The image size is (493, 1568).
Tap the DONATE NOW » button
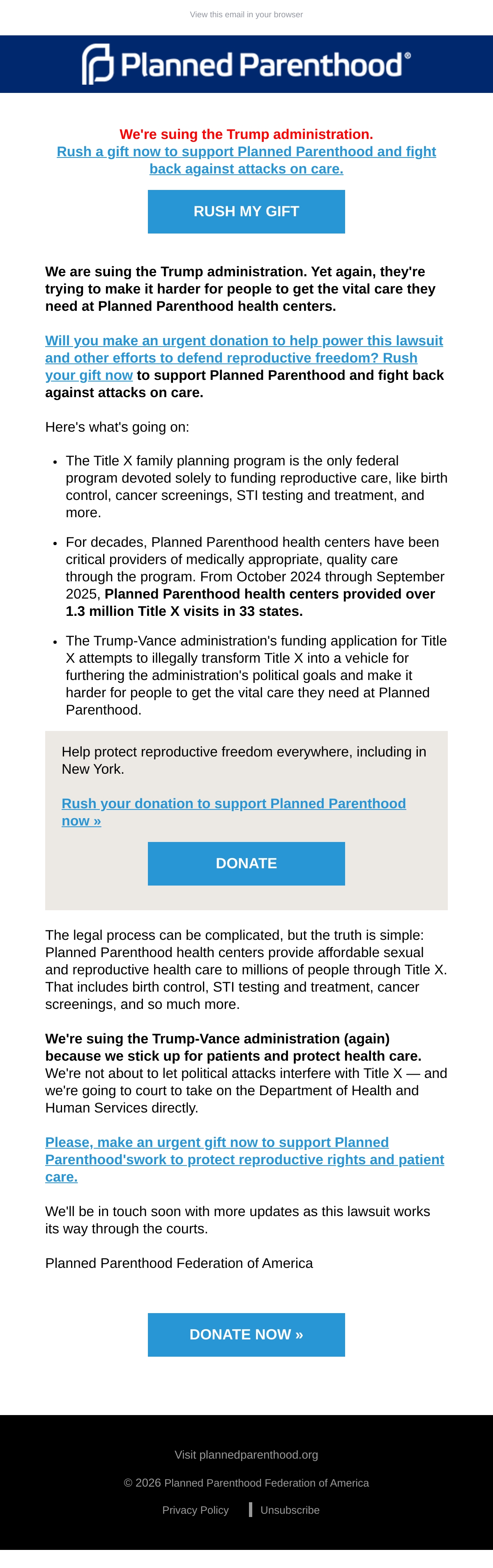coord(246,1334)
